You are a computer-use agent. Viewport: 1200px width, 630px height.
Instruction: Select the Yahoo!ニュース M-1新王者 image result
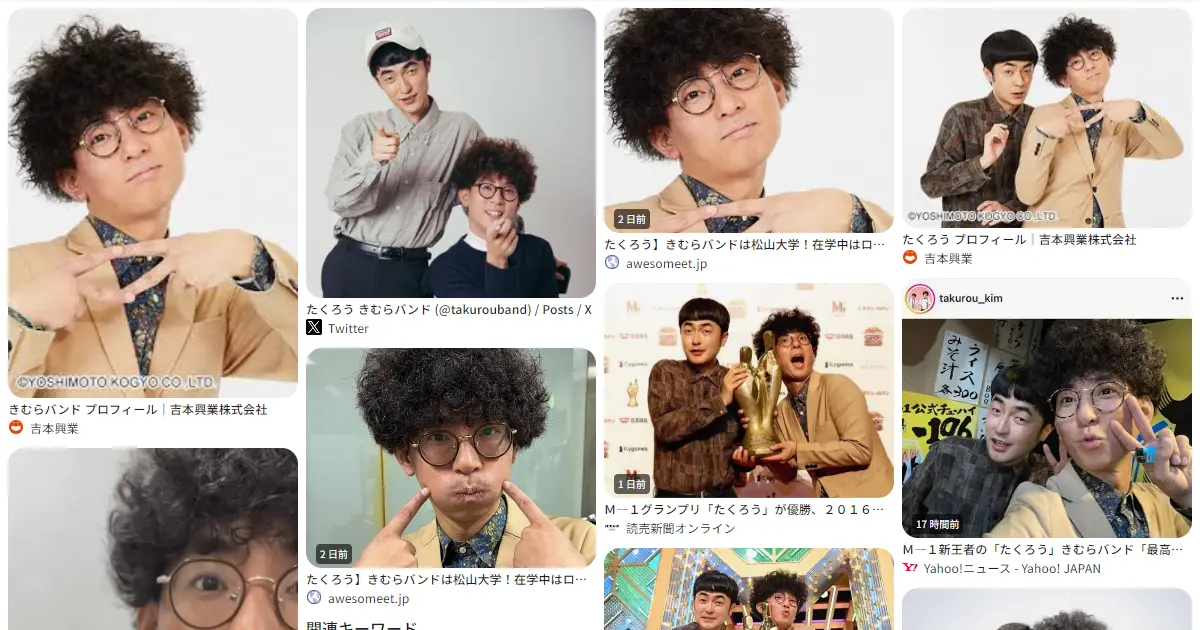[1046, 428]
